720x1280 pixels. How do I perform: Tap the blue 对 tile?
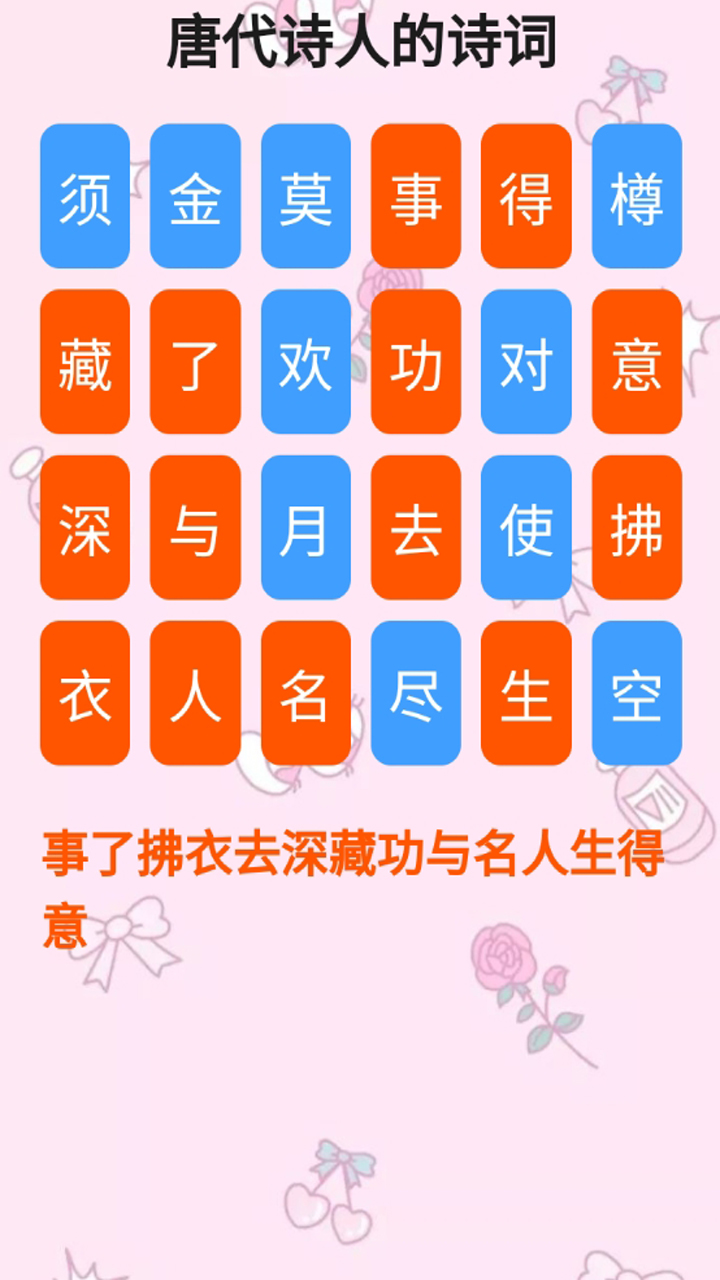pyautogui.click(x=526, y=362)
